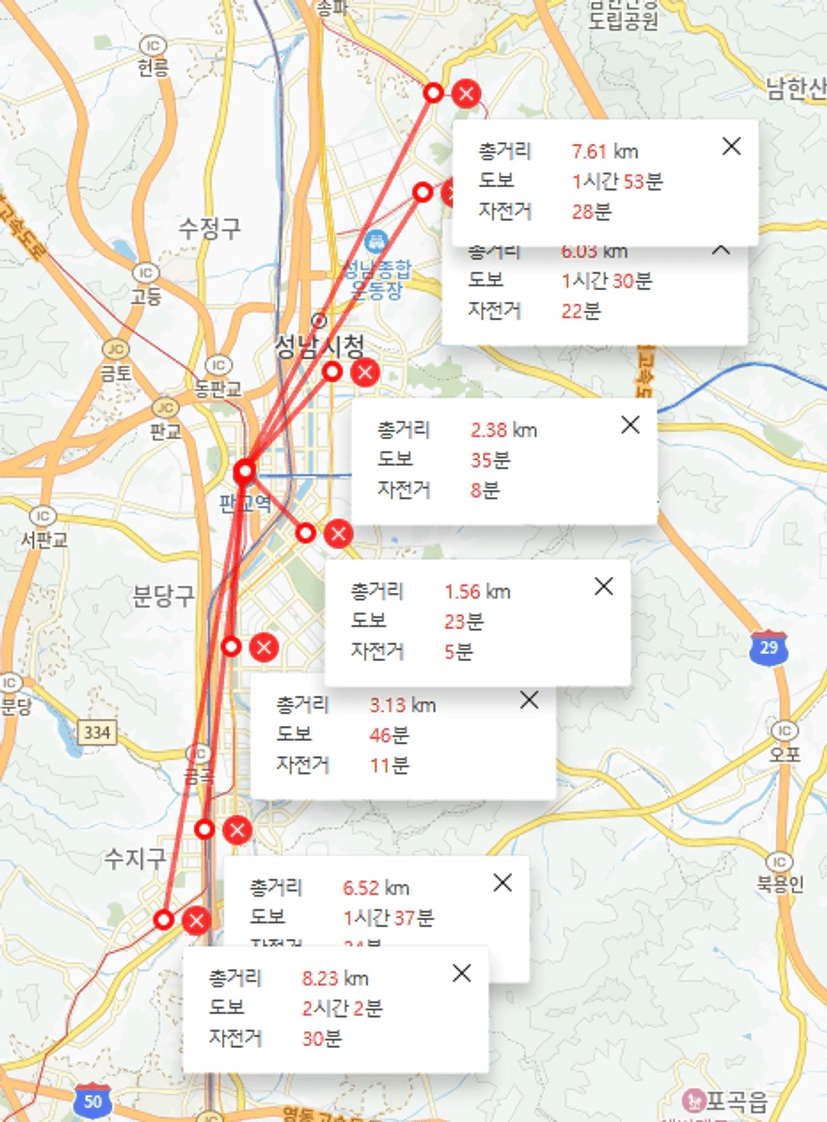Close the 7.61 km distance popup
The image size is (827, 1122).
pyautogui.click(x=731, y=146)
